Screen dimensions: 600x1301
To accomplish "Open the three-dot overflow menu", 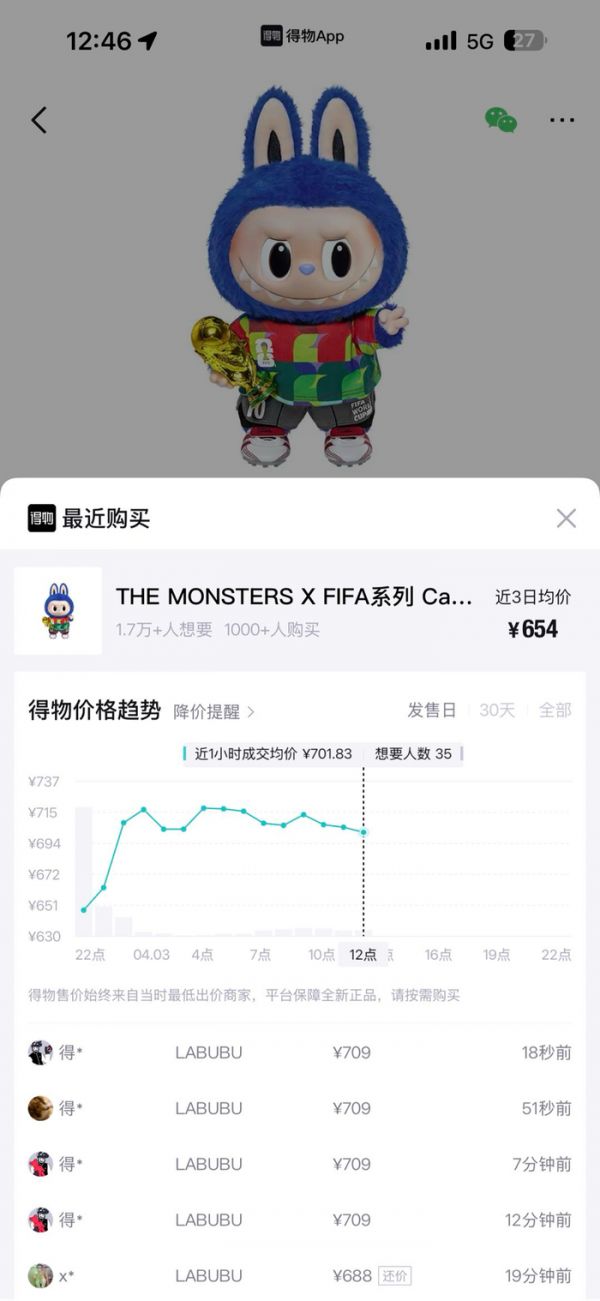I will coord(562,120).
